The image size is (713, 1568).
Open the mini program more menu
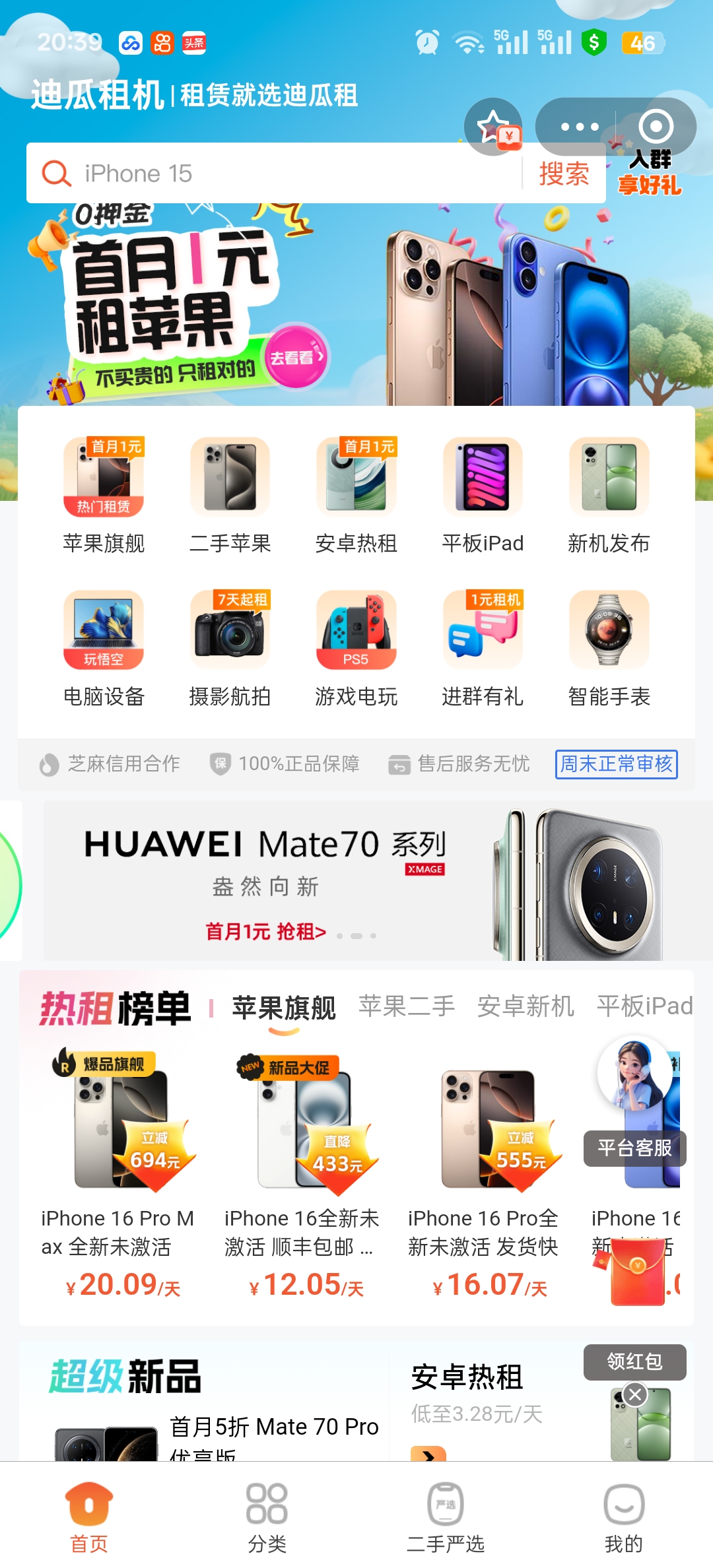point(579,127)
